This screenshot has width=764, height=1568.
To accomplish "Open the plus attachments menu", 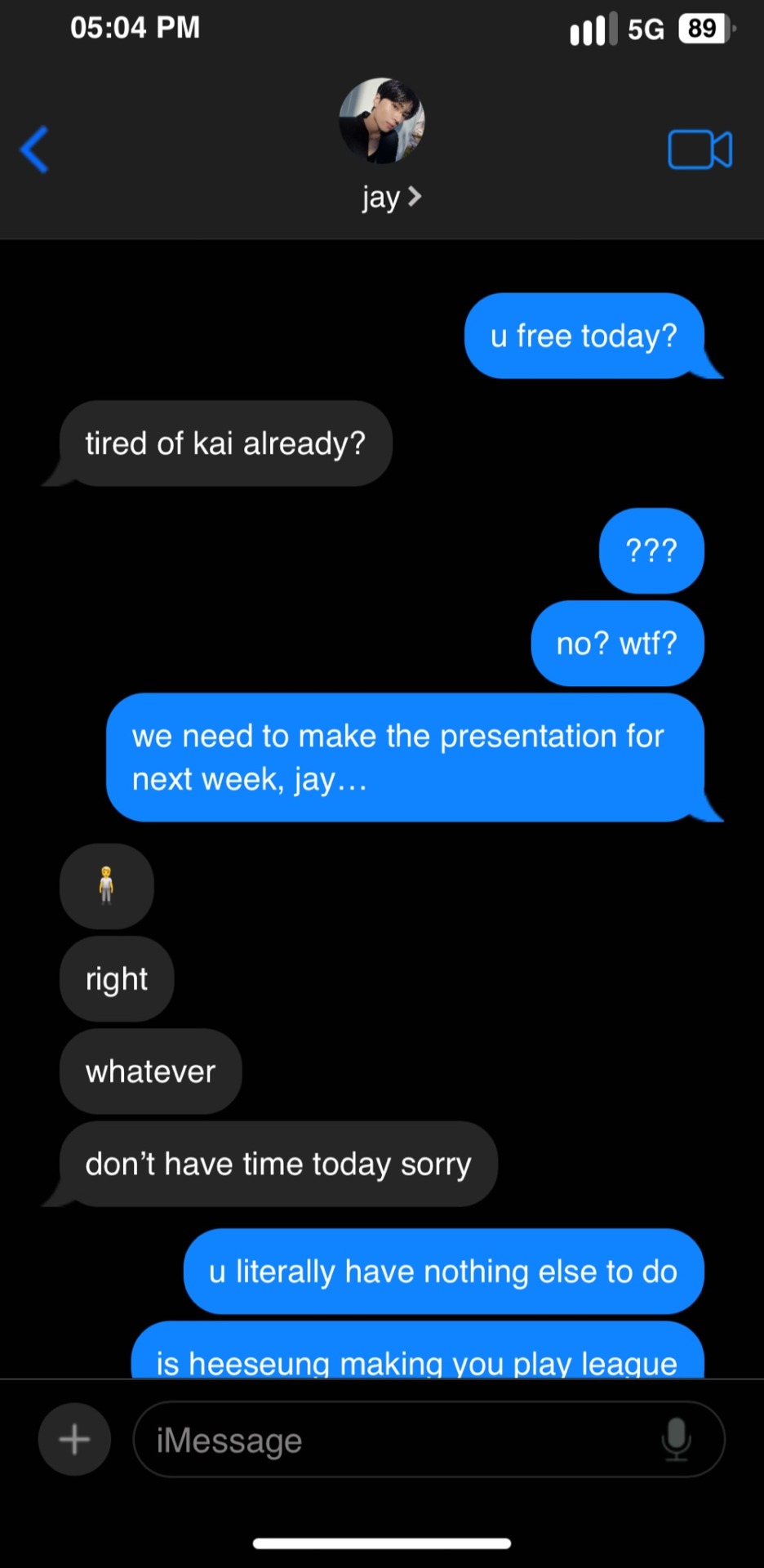I will [74, 1439].
